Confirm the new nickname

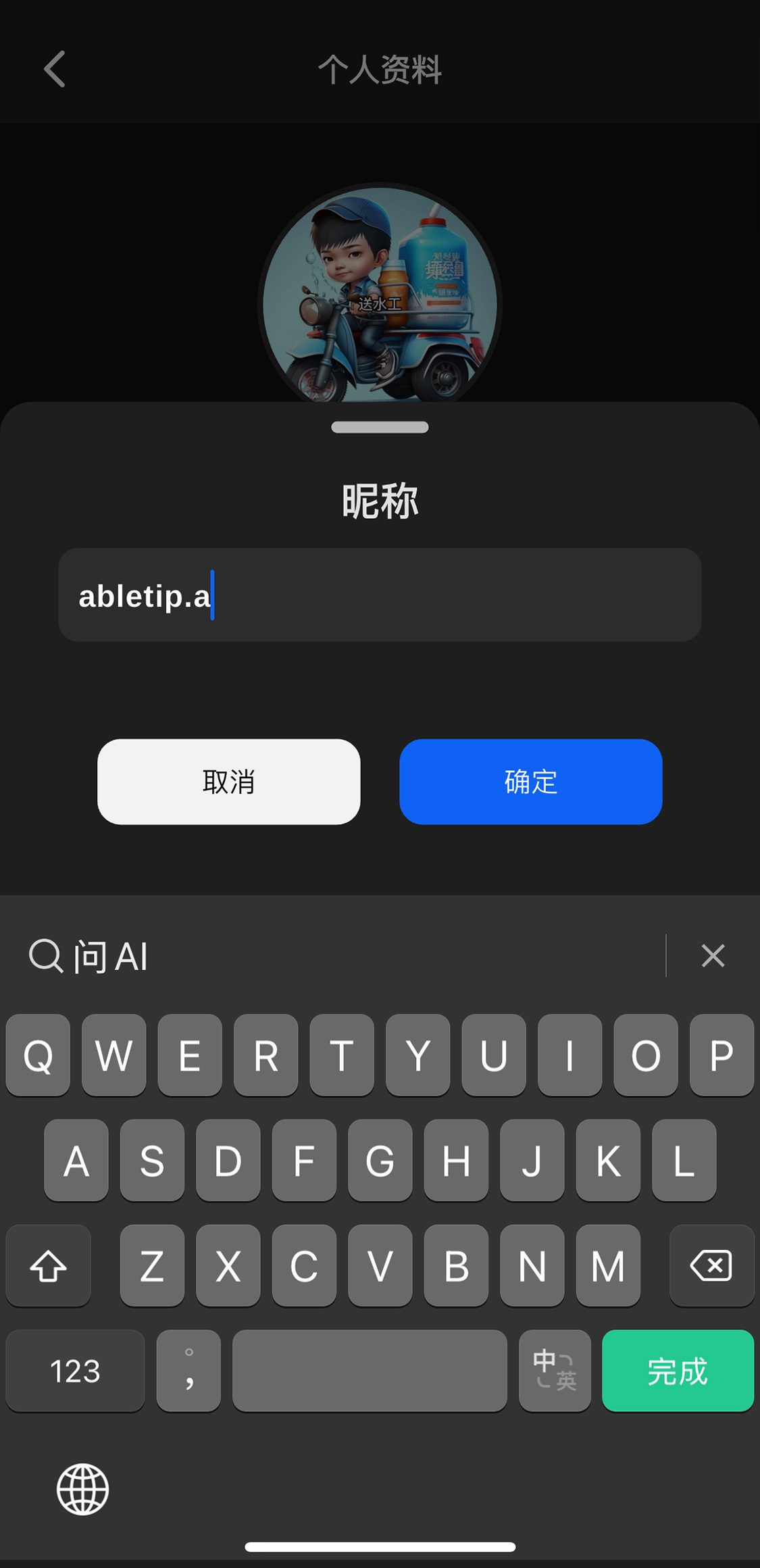530,782
